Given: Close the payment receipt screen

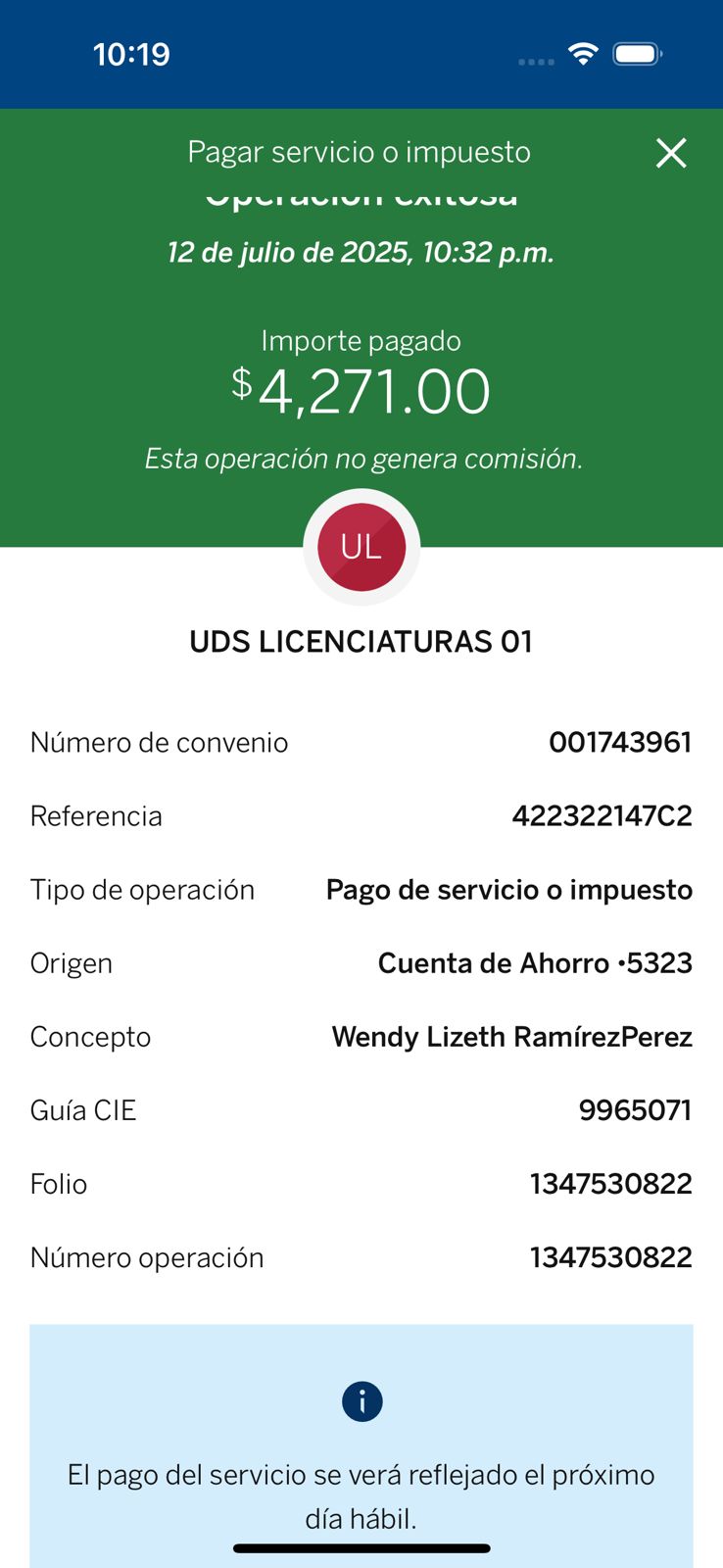Looking at the screenshot, I should click(x=671, y=153).
